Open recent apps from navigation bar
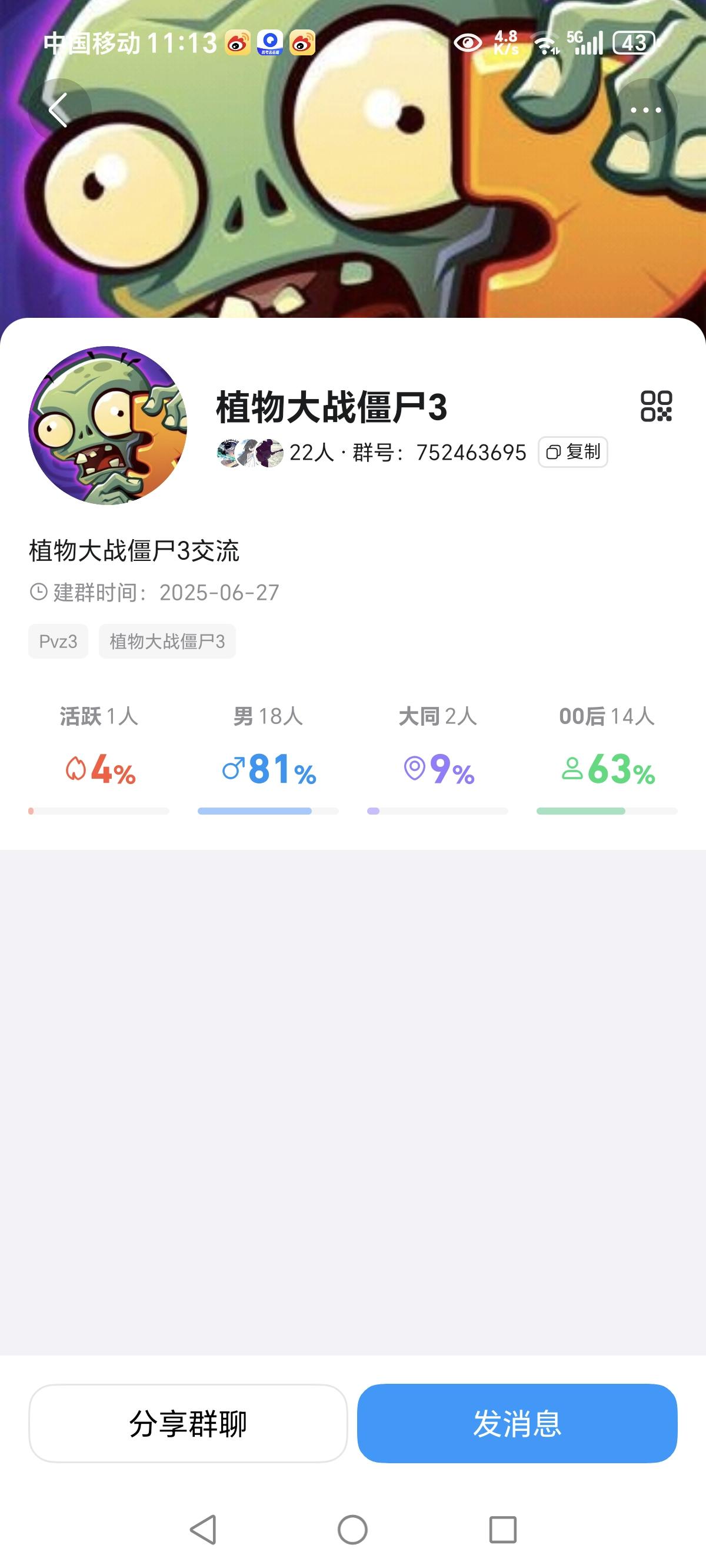Screen dimensions: 706x1568 coord(502,1530)
